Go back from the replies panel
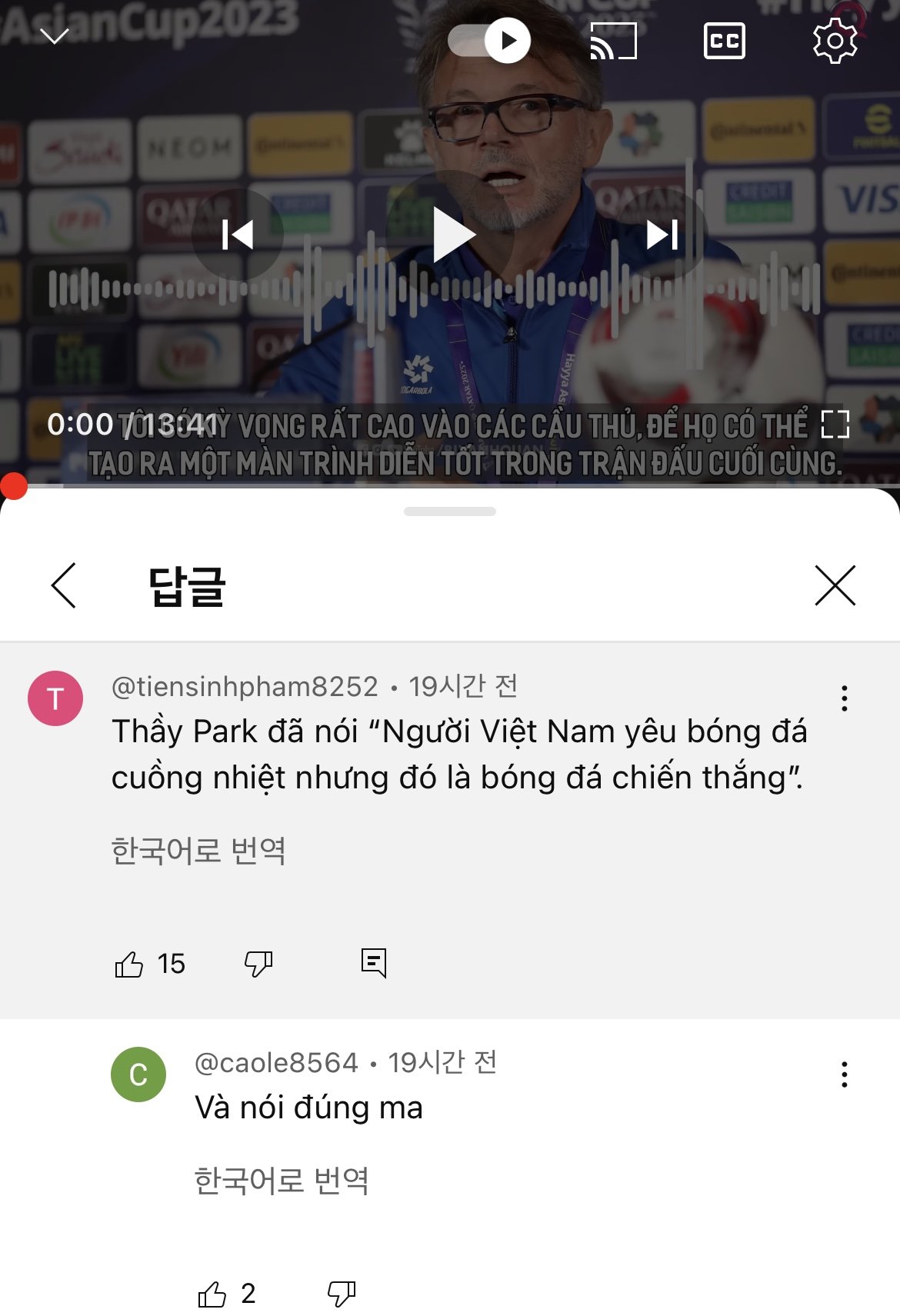 (x=64, y=585)
